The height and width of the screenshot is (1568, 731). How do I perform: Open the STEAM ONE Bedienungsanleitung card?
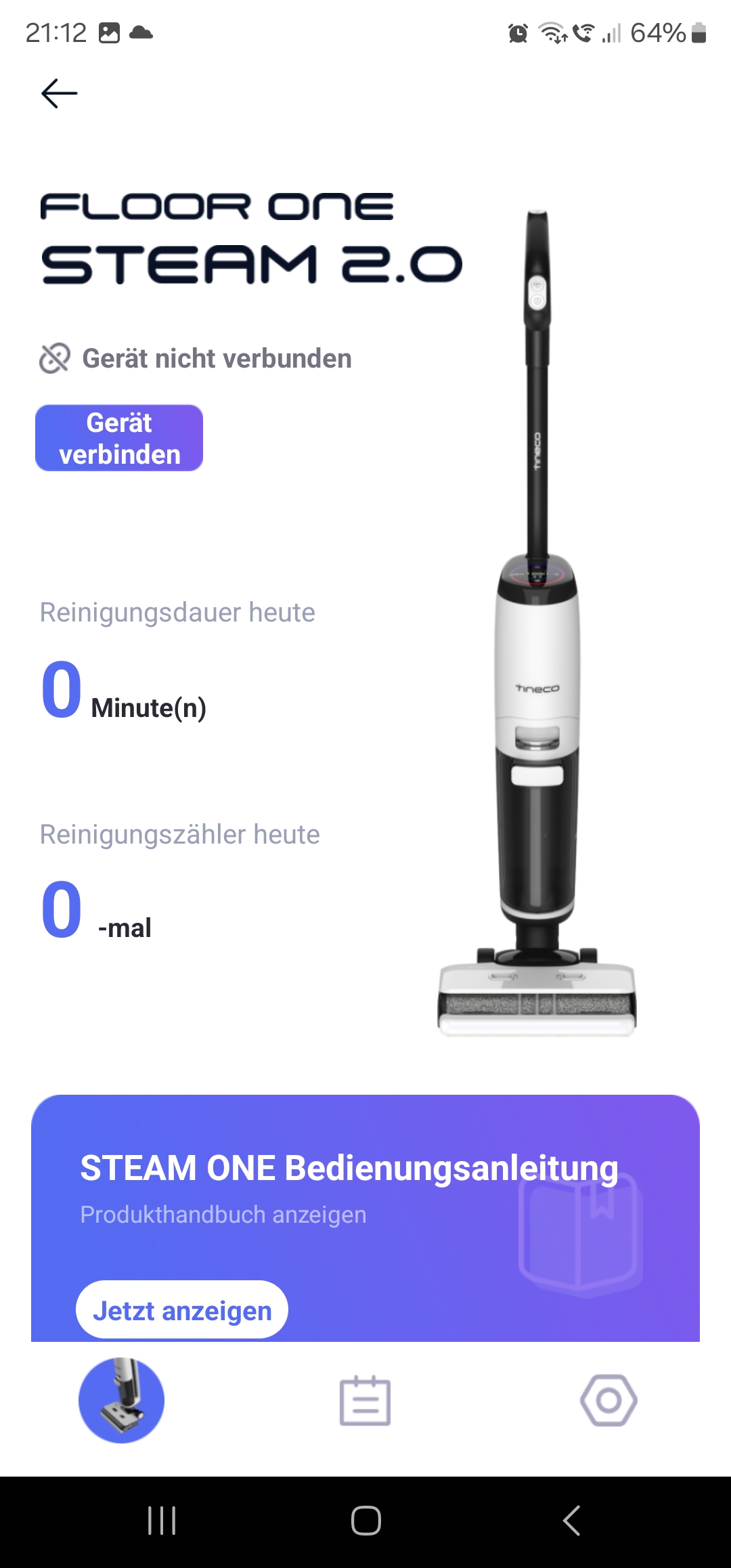tap(365, 1218)
